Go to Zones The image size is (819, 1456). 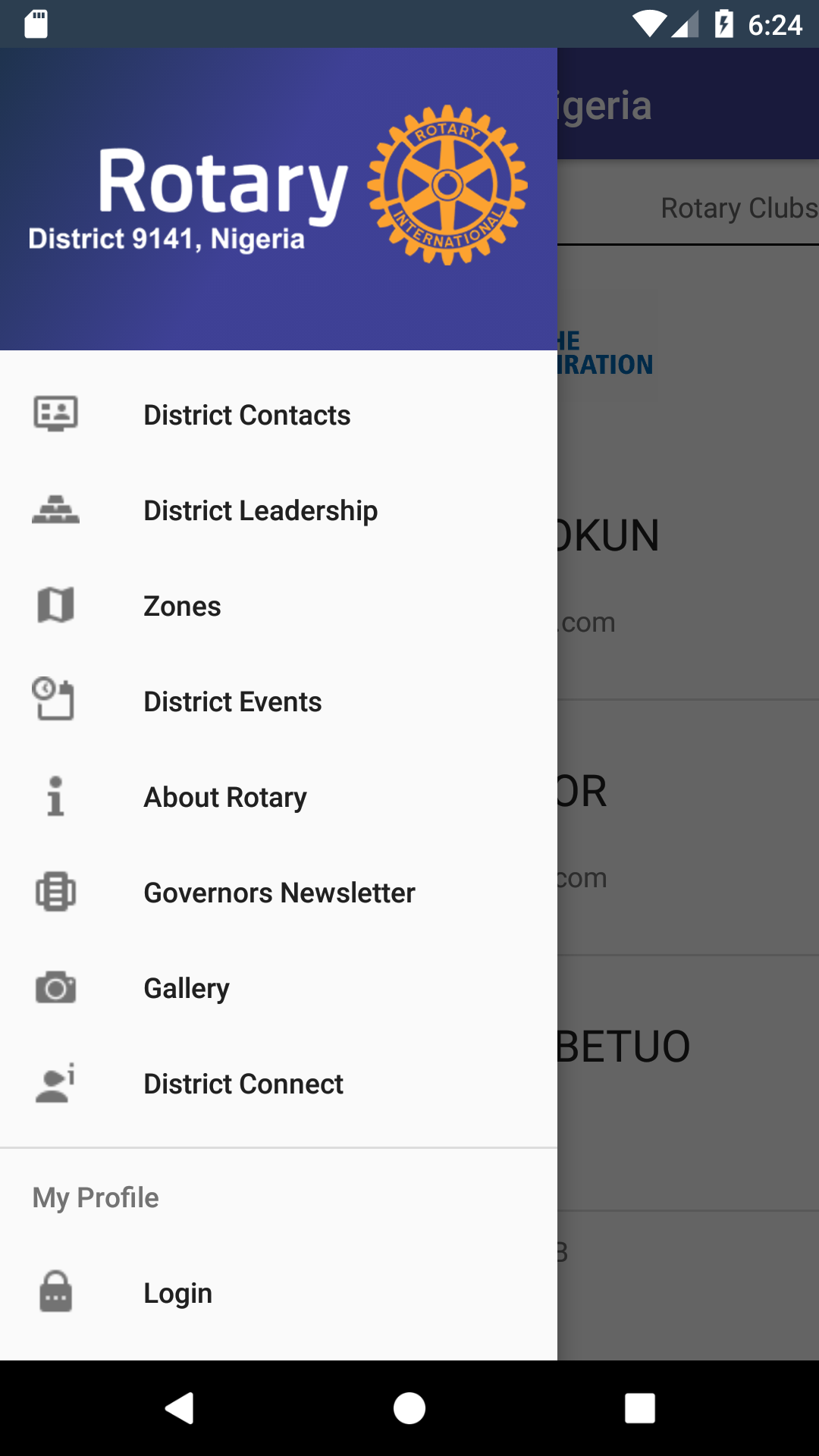click(278, 606)
